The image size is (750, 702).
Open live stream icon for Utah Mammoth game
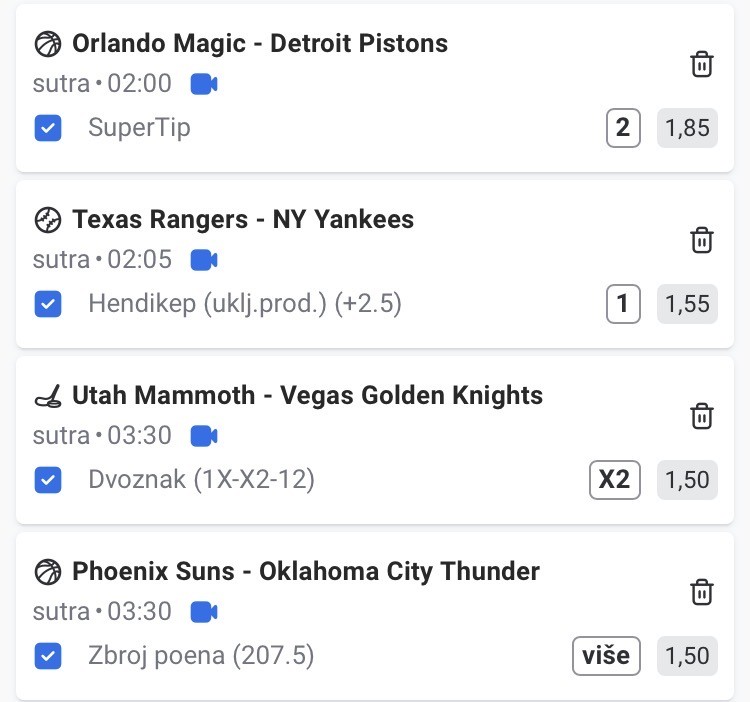[x=204, y=436]
